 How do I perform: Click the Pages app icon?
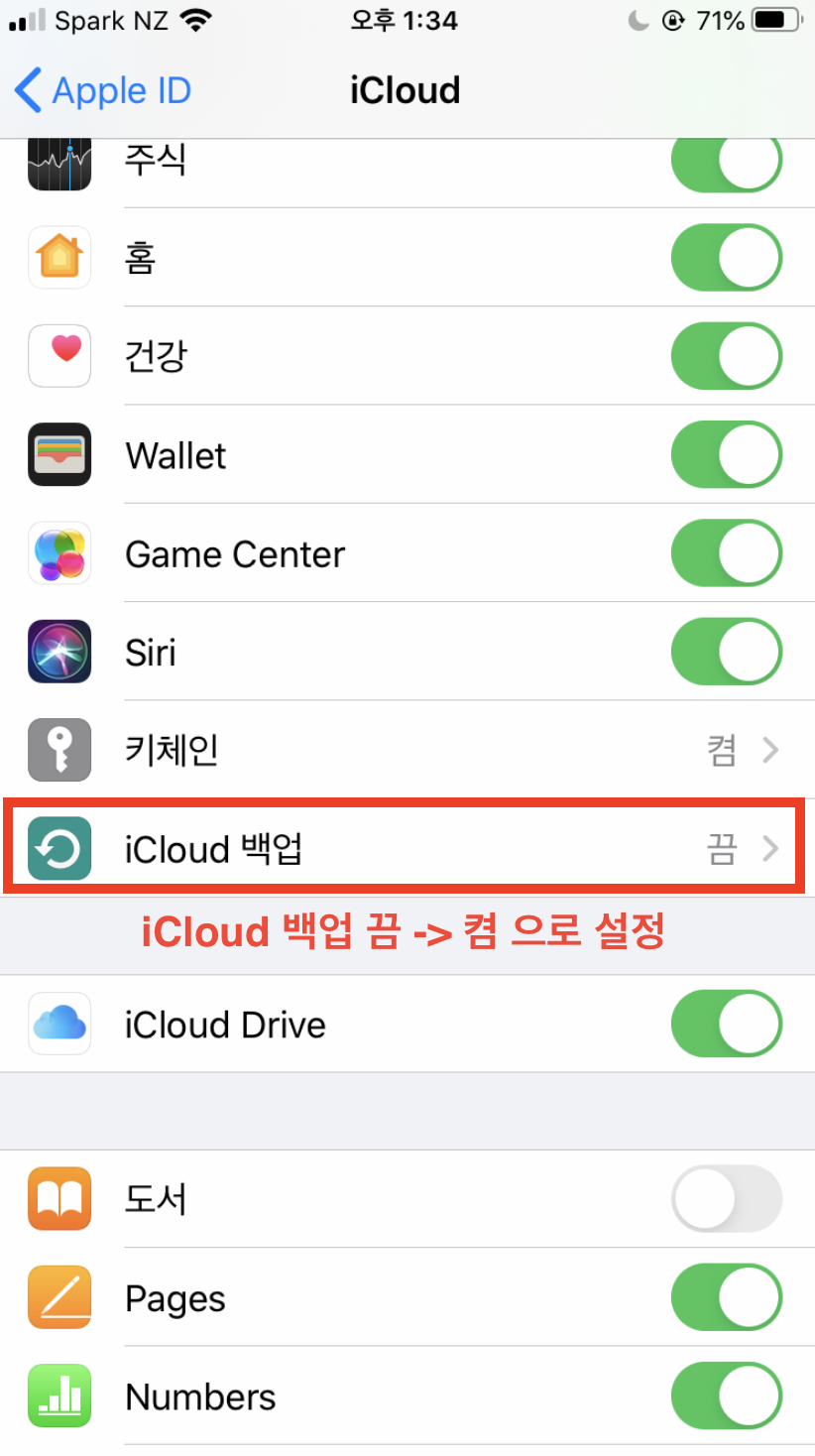[59, 1296]
